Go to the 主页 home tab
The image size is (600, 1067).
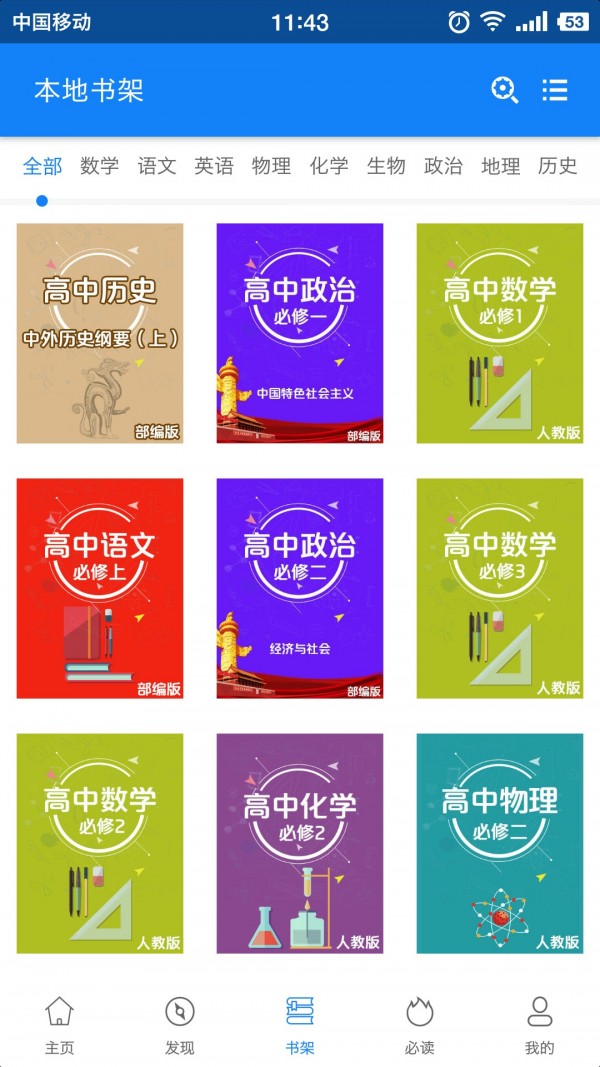pyautogui.click(x=60, y=1024)
